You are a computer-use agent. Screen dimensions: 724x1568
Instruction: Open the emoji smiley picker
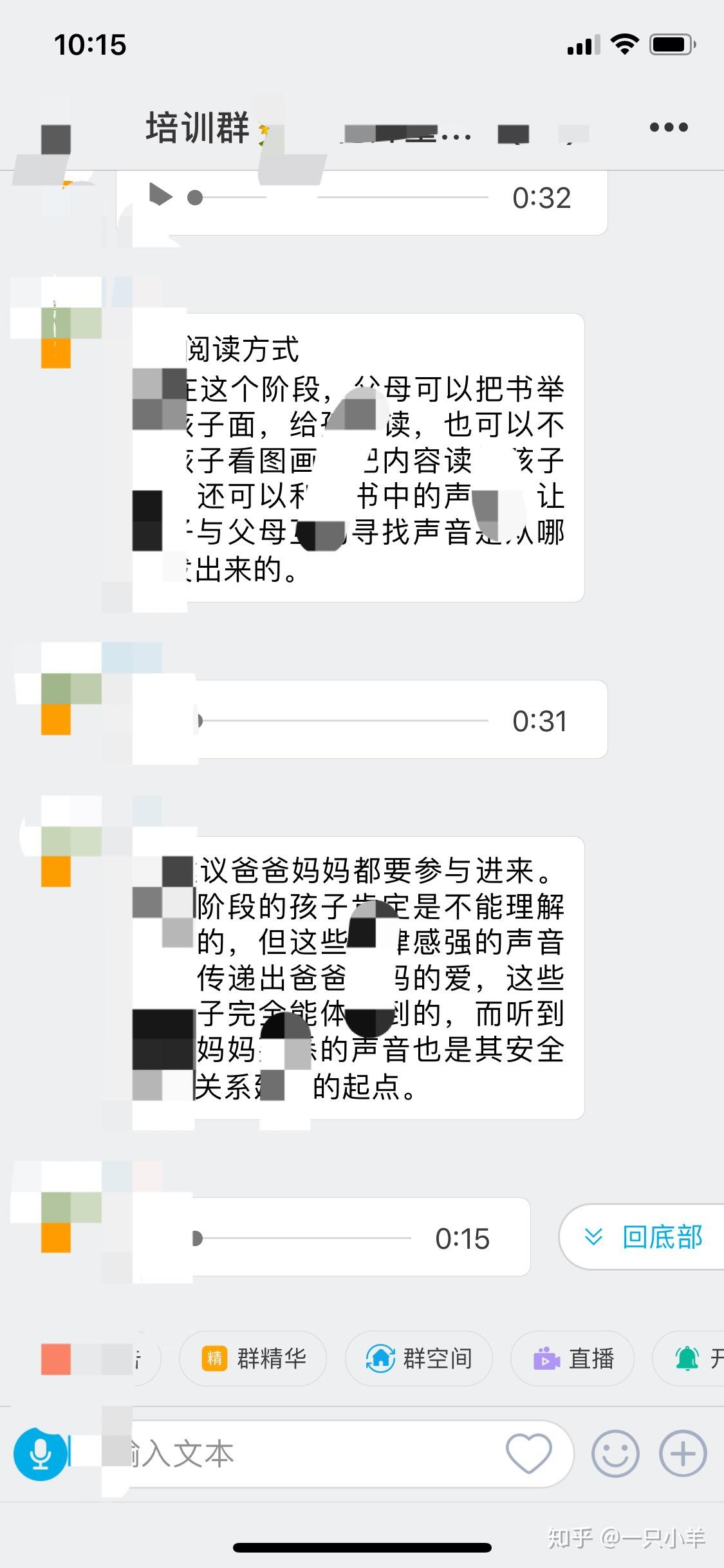point(615,1453)
